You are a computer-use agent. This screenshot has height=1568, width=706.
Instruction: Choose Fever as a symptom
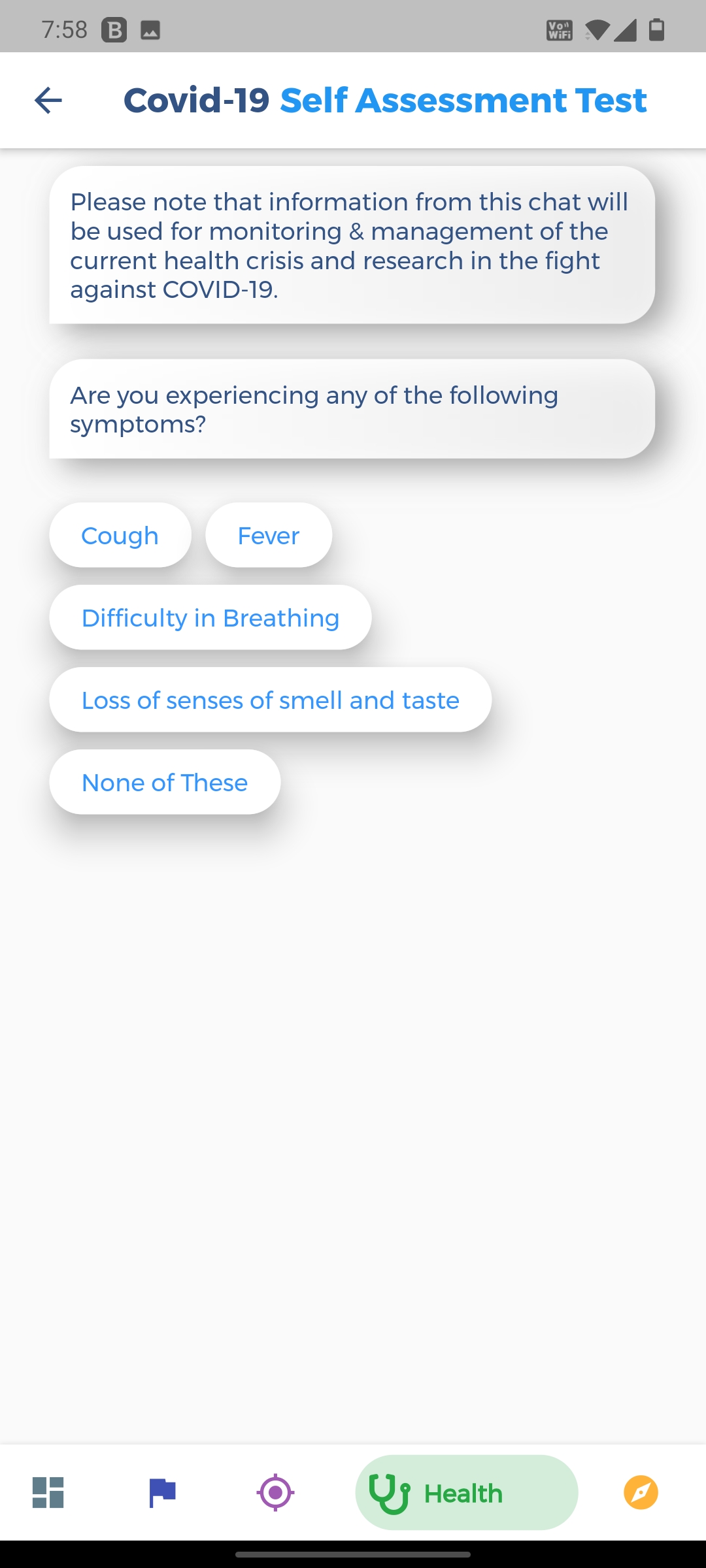269,535
